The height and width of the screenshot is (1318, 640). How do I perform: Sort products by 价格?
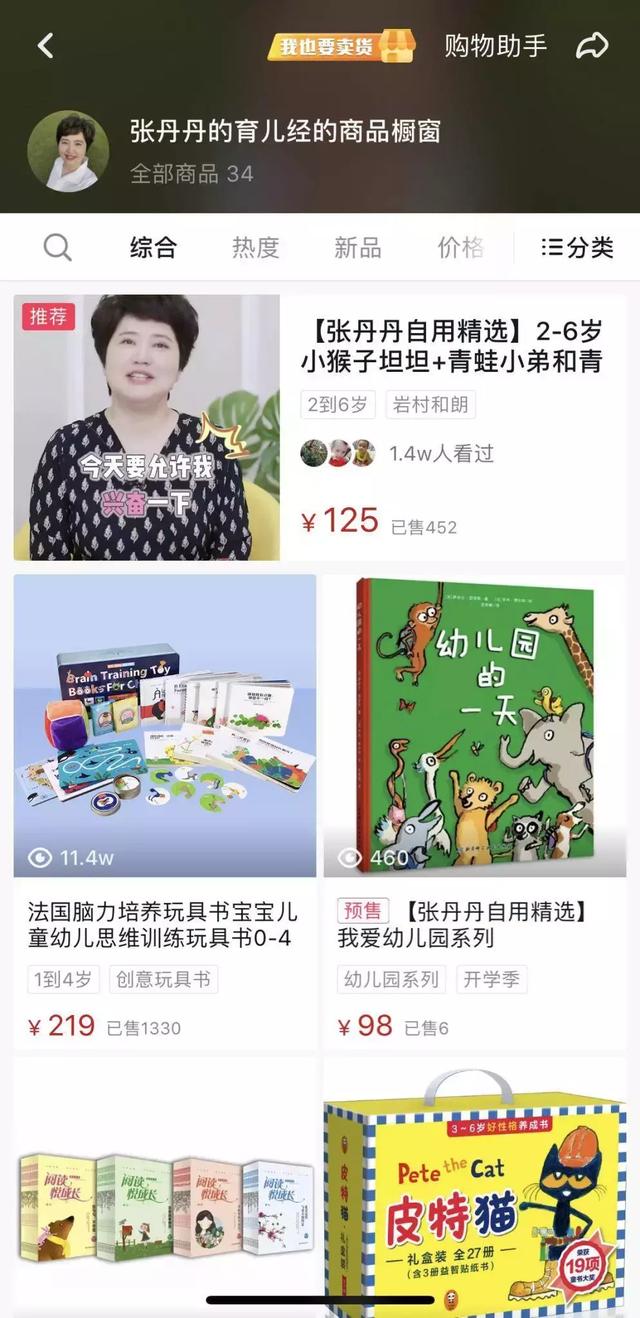point(460,248)
